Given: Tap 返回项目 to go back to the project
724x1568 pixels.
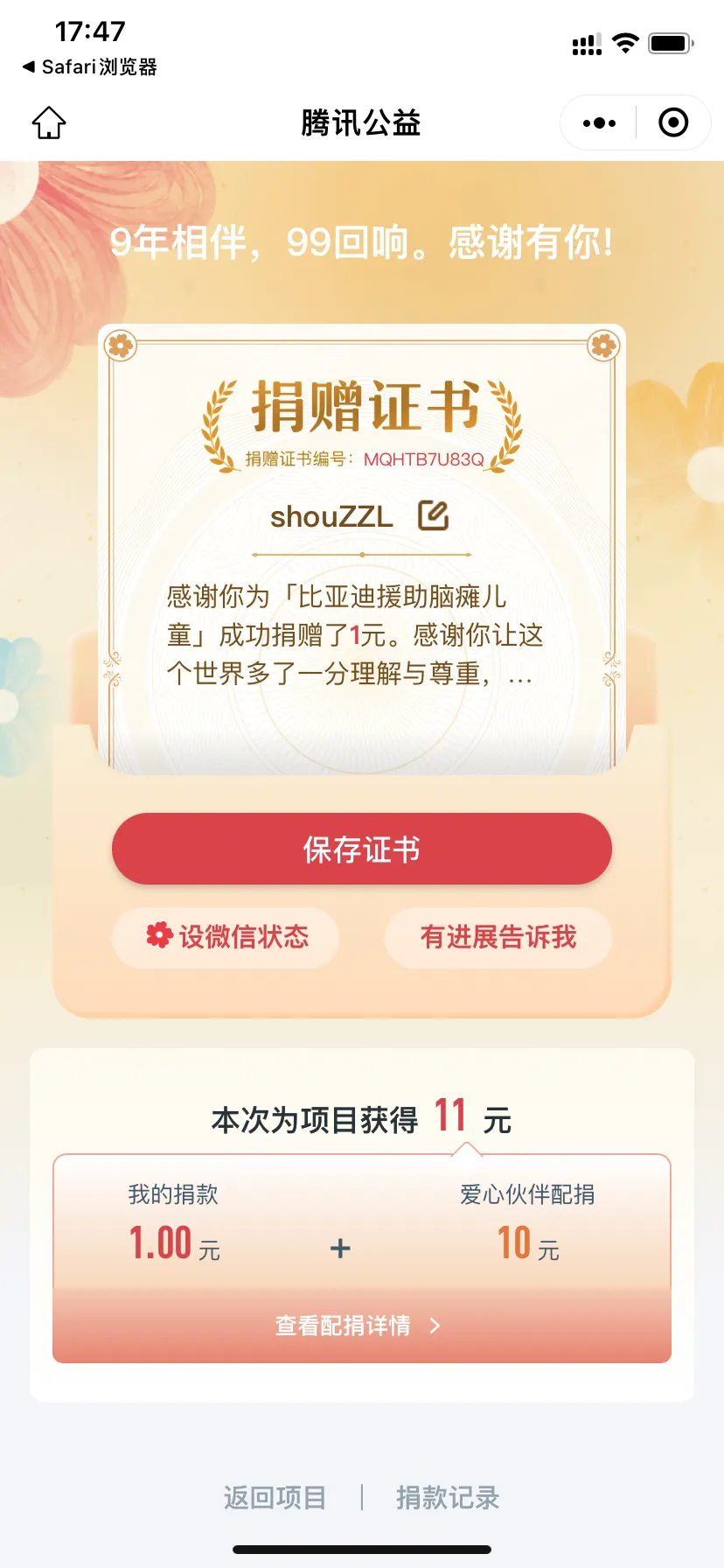Looking at the screenshot, I should tap(275, 1497).
